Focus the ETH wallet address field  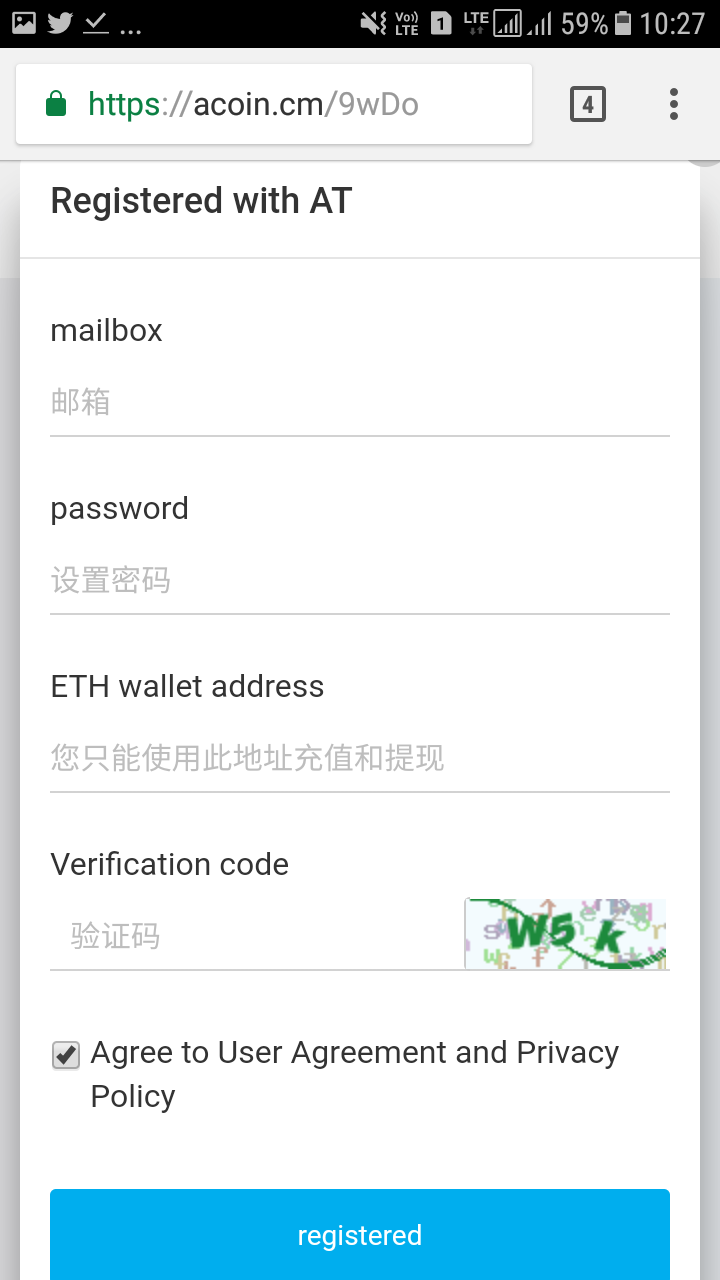[360, 759]
